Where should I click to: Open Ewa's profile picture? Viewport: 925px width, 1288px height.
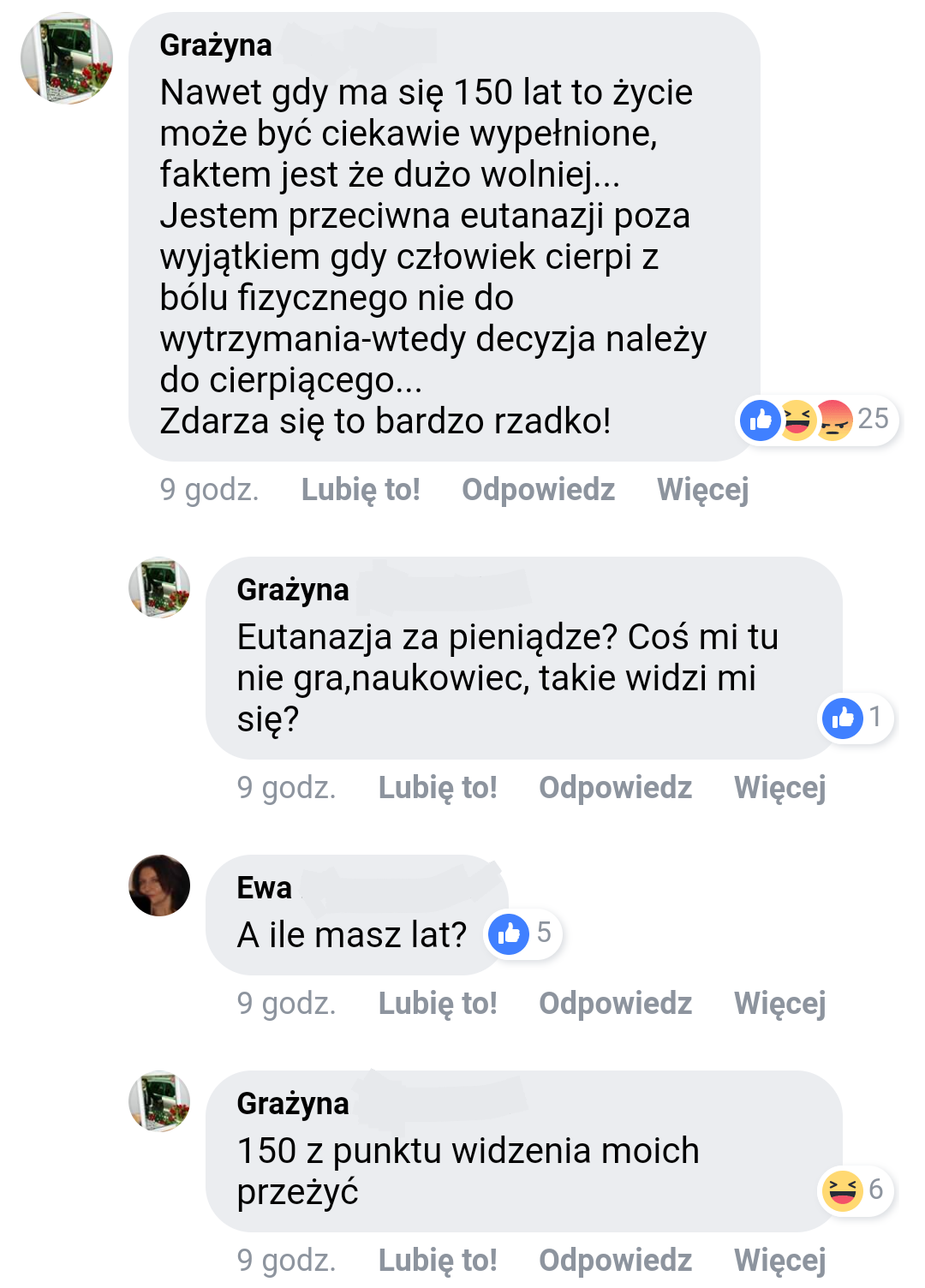click(159, 885)
